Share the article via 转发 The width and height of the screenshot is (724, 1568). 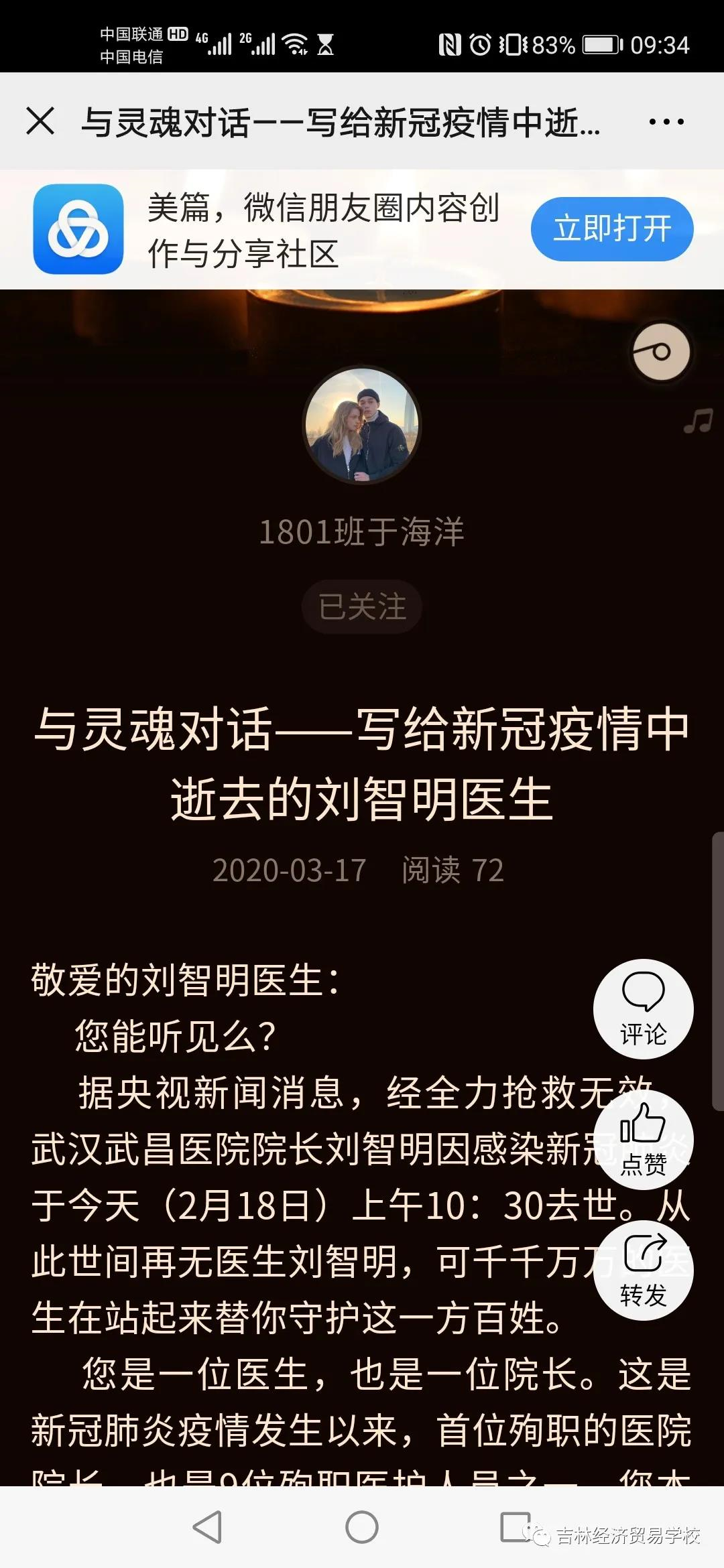[643, 1270]
